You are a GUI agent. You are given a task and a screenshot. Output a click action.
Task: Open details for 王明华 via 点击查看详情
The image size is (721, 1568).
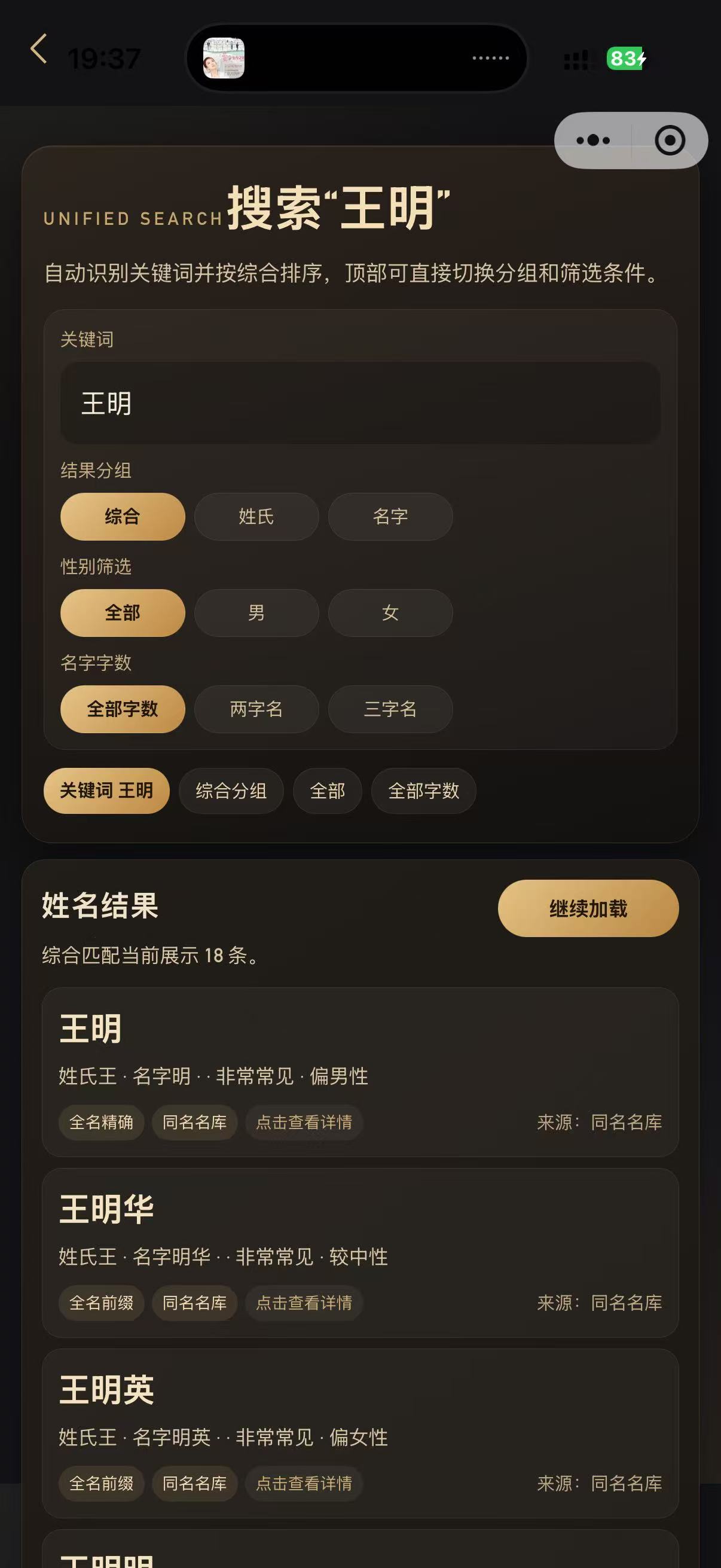[x=303, y=1302]
